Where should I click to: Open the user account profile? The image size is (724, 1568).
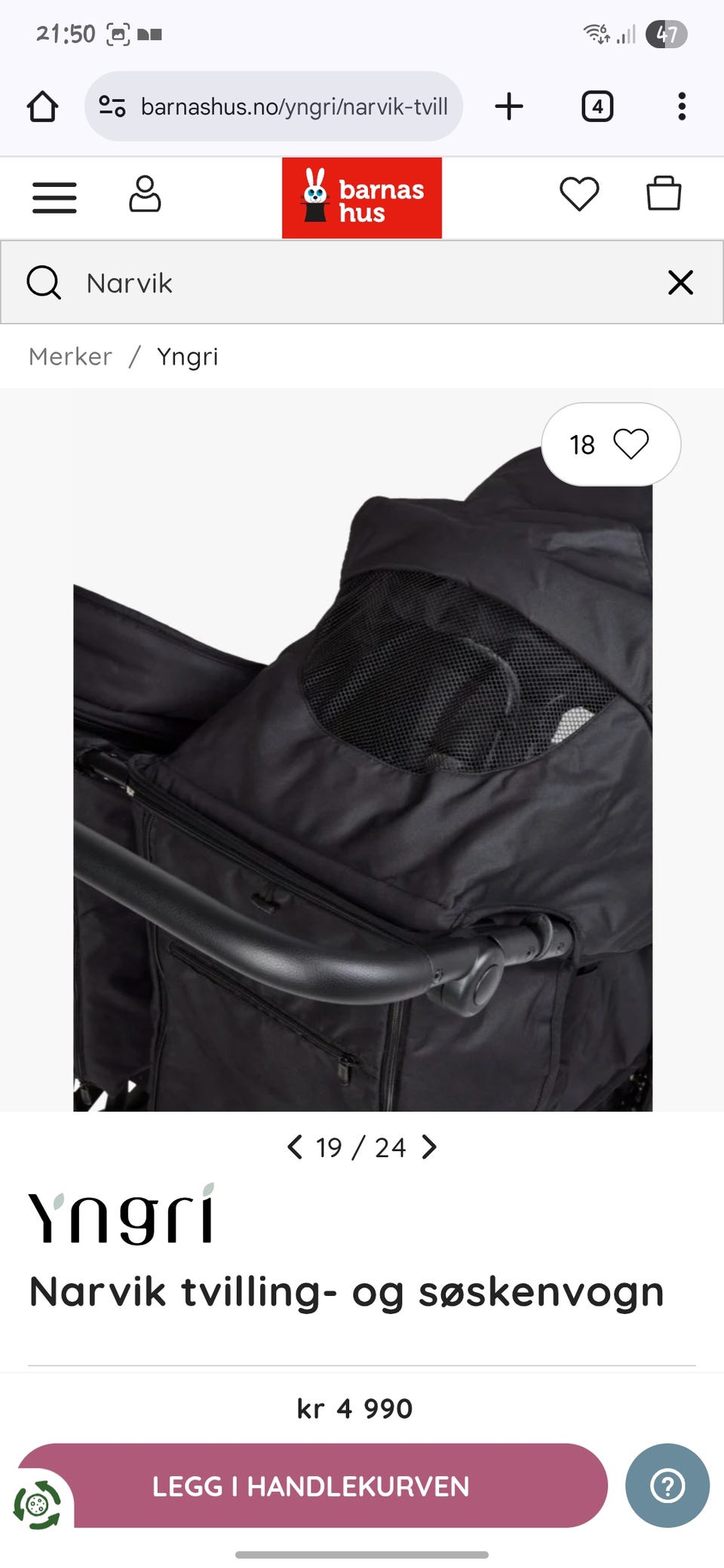click(145, 194)
